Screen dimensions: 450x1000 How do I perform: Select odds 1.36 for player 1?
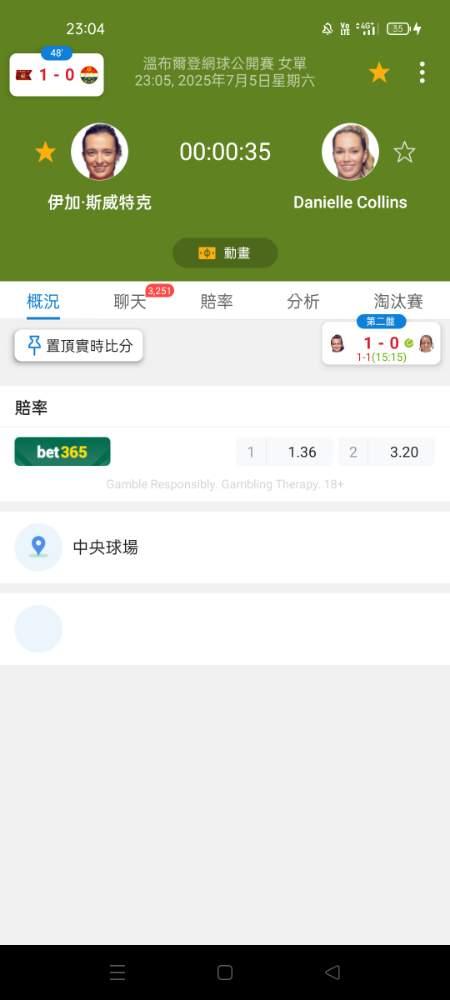285,452
